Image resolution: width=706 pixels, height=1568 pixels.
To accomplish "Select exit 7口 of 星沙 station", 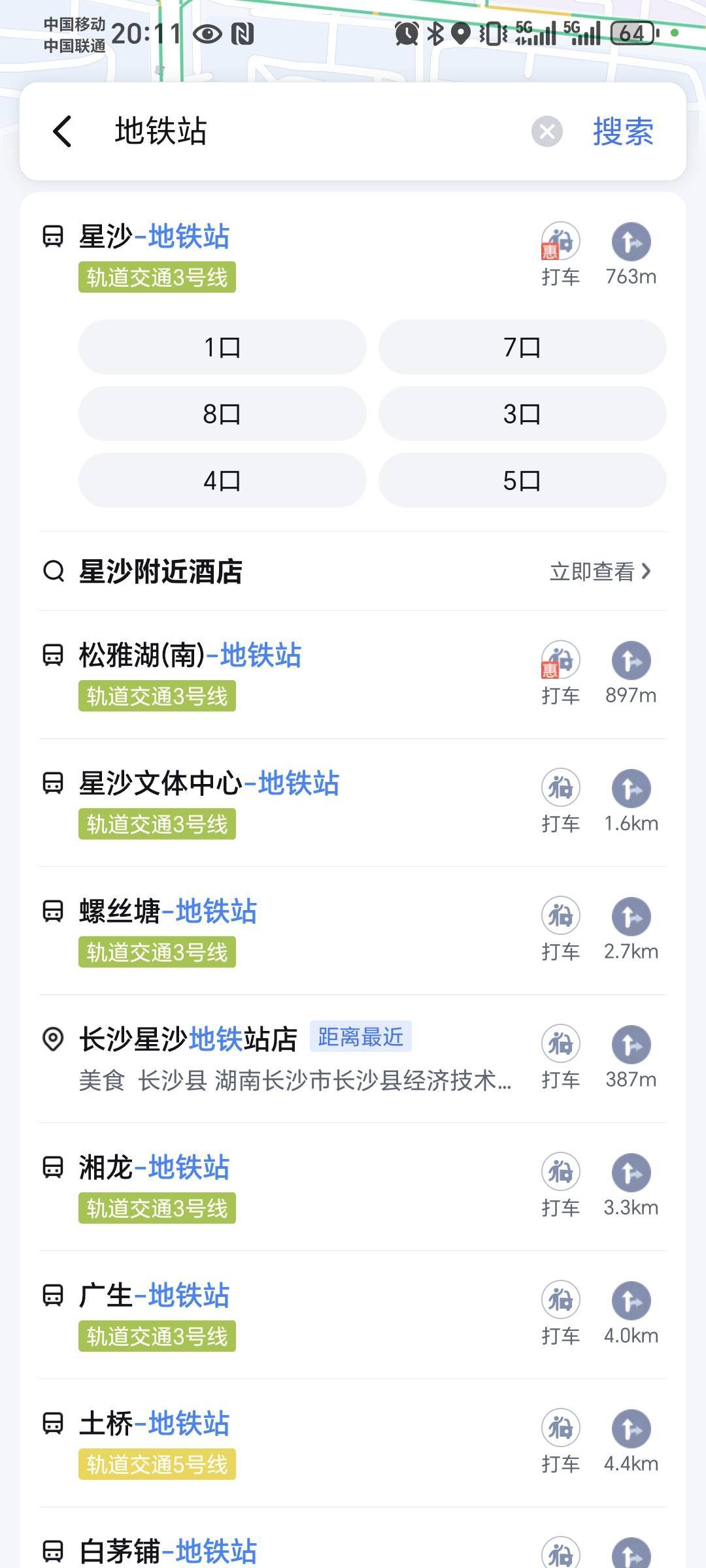I will (522, 347).
